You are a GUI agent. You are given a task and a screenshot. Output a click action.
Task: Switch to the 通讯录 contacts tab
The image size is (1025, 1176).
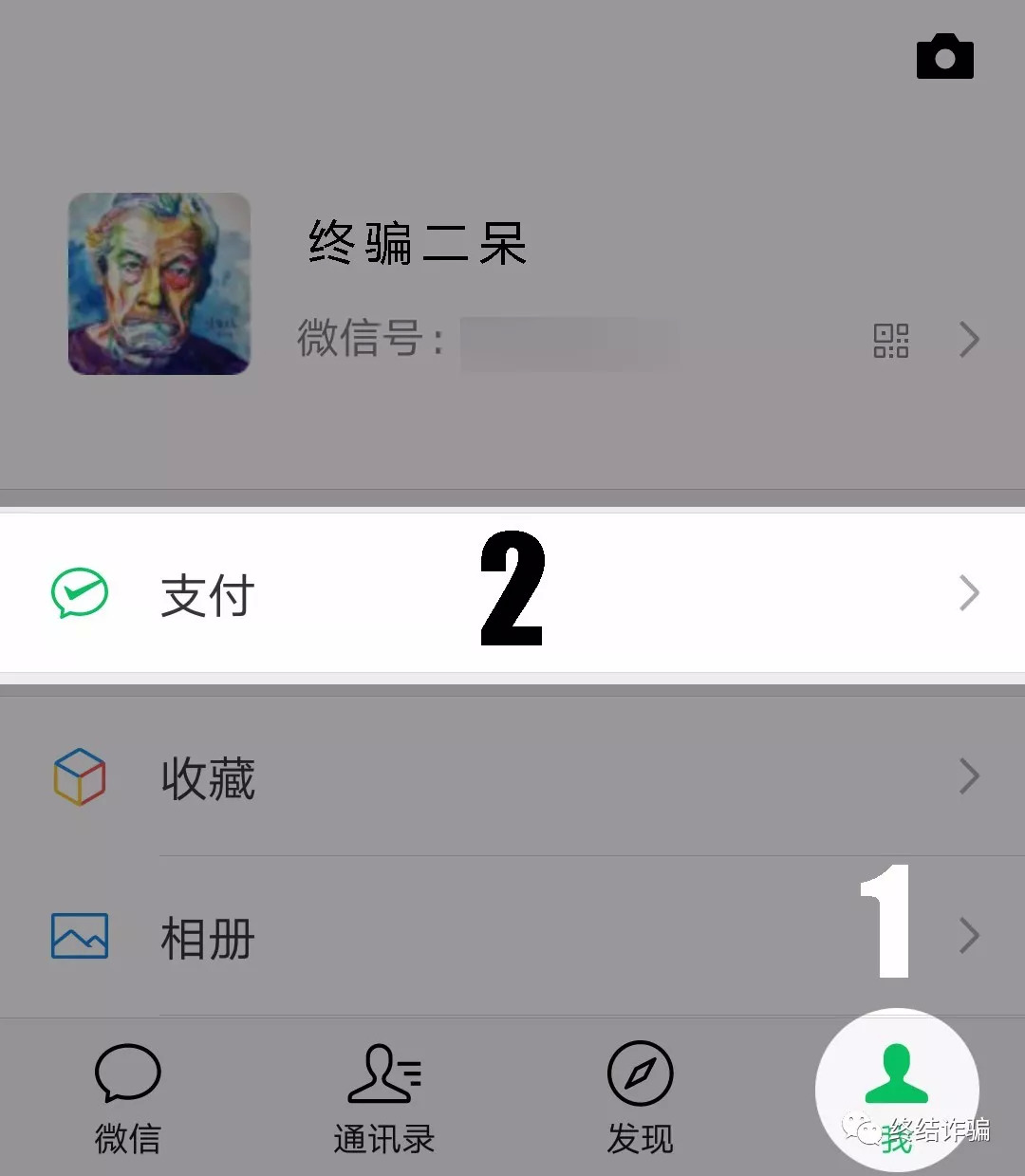(x=384, y=1096)
